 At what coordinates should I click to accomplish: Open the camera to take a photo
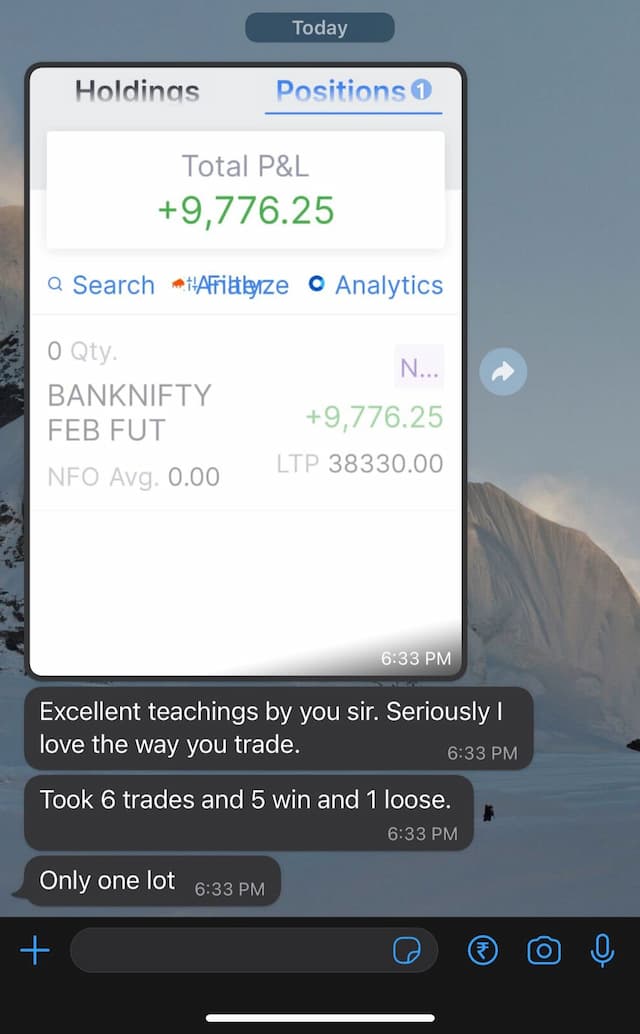(544, 950)
